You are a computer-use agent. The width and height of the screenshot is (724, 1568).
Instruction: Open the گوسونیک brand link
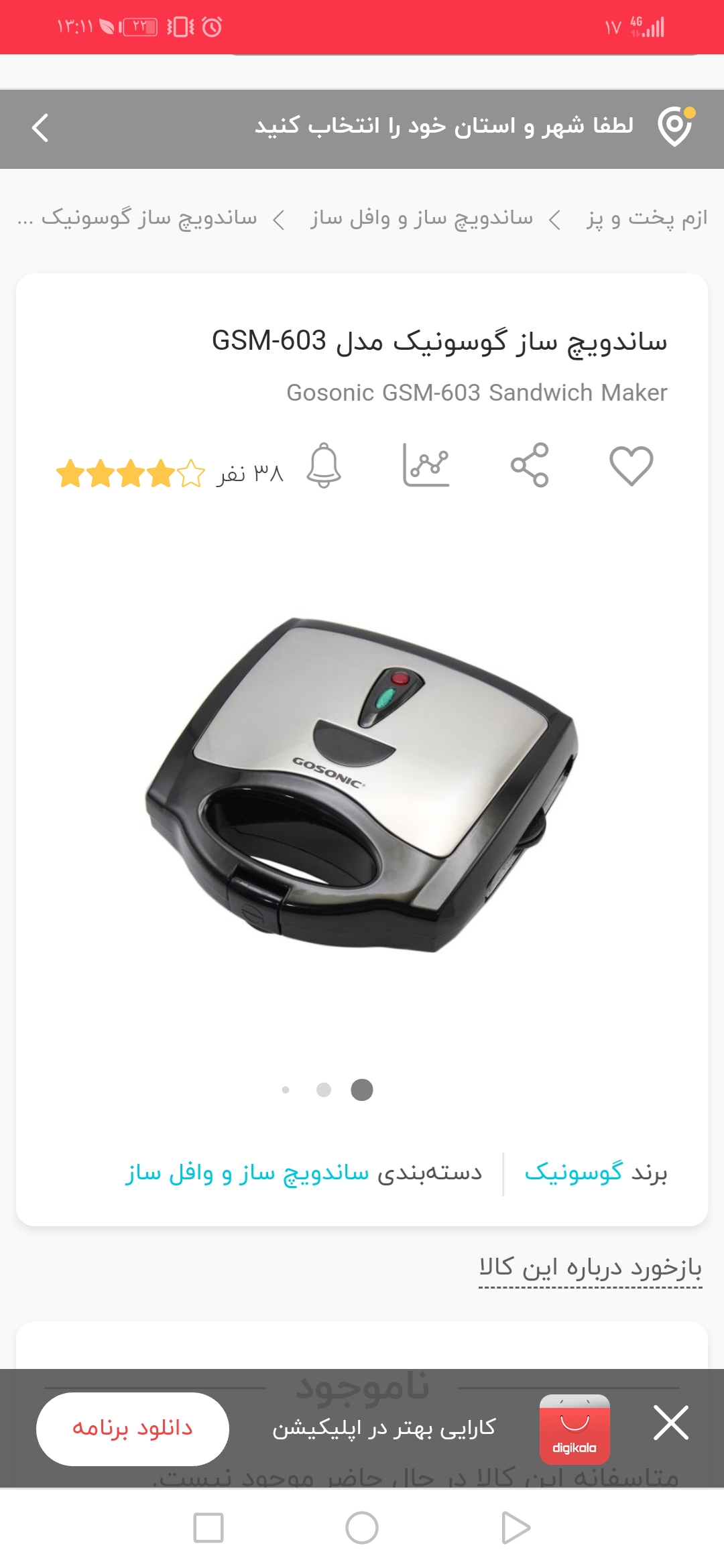574,1173
